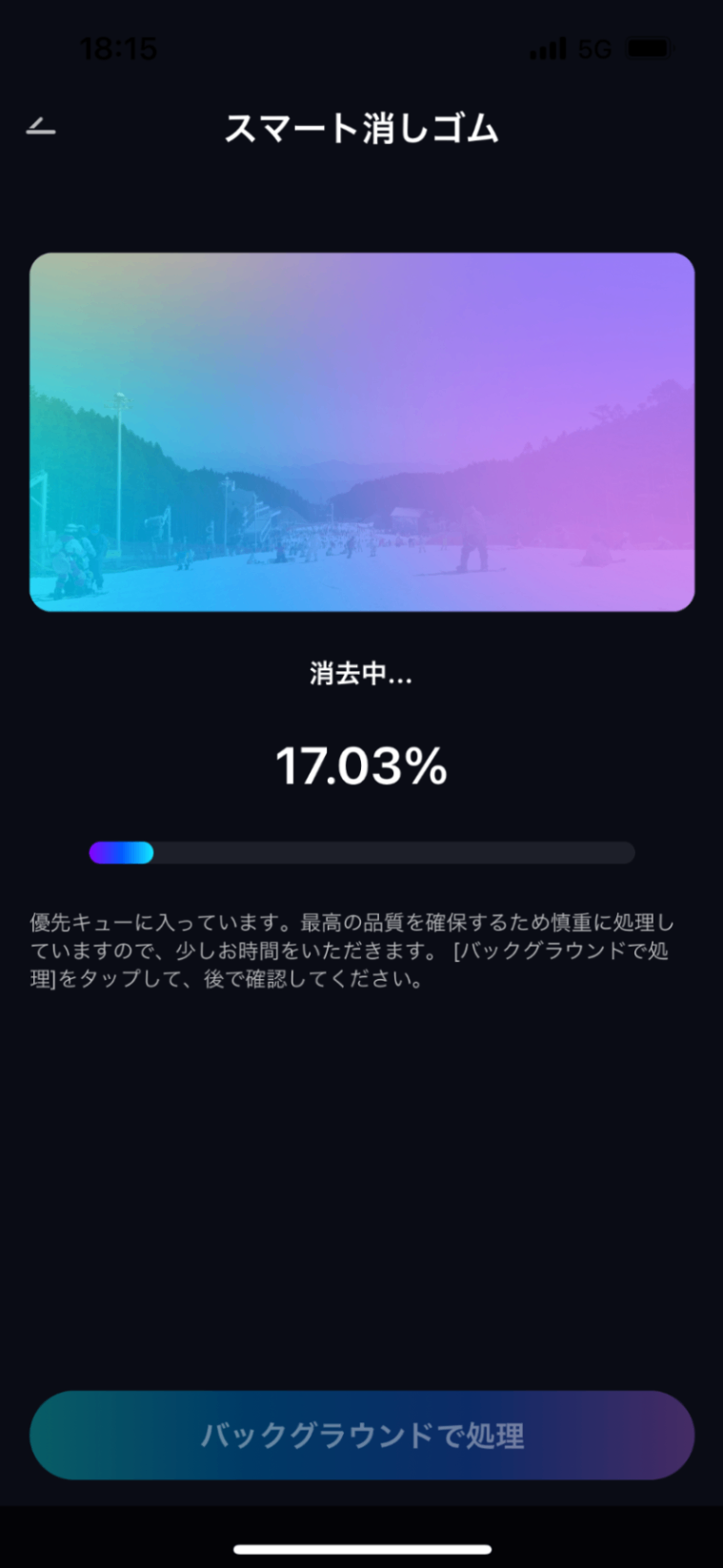723x1568 pixels.
Task: Tap the gradient-tinted mountain photo thumbnail
Action: 361,431
